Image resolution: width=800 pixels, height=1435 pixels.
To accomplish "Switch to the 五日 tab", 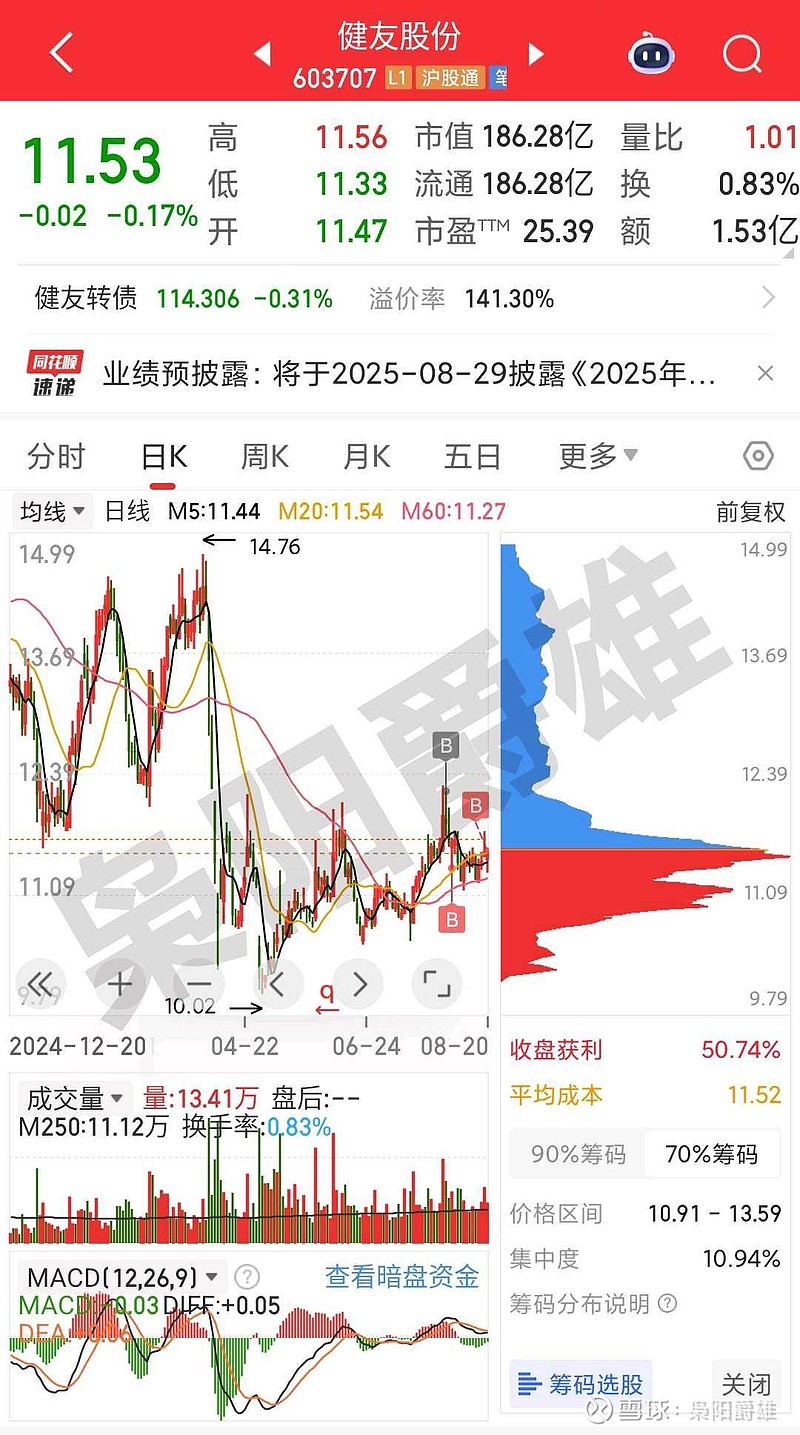I will pyautogui.click(x=472, y=457).
